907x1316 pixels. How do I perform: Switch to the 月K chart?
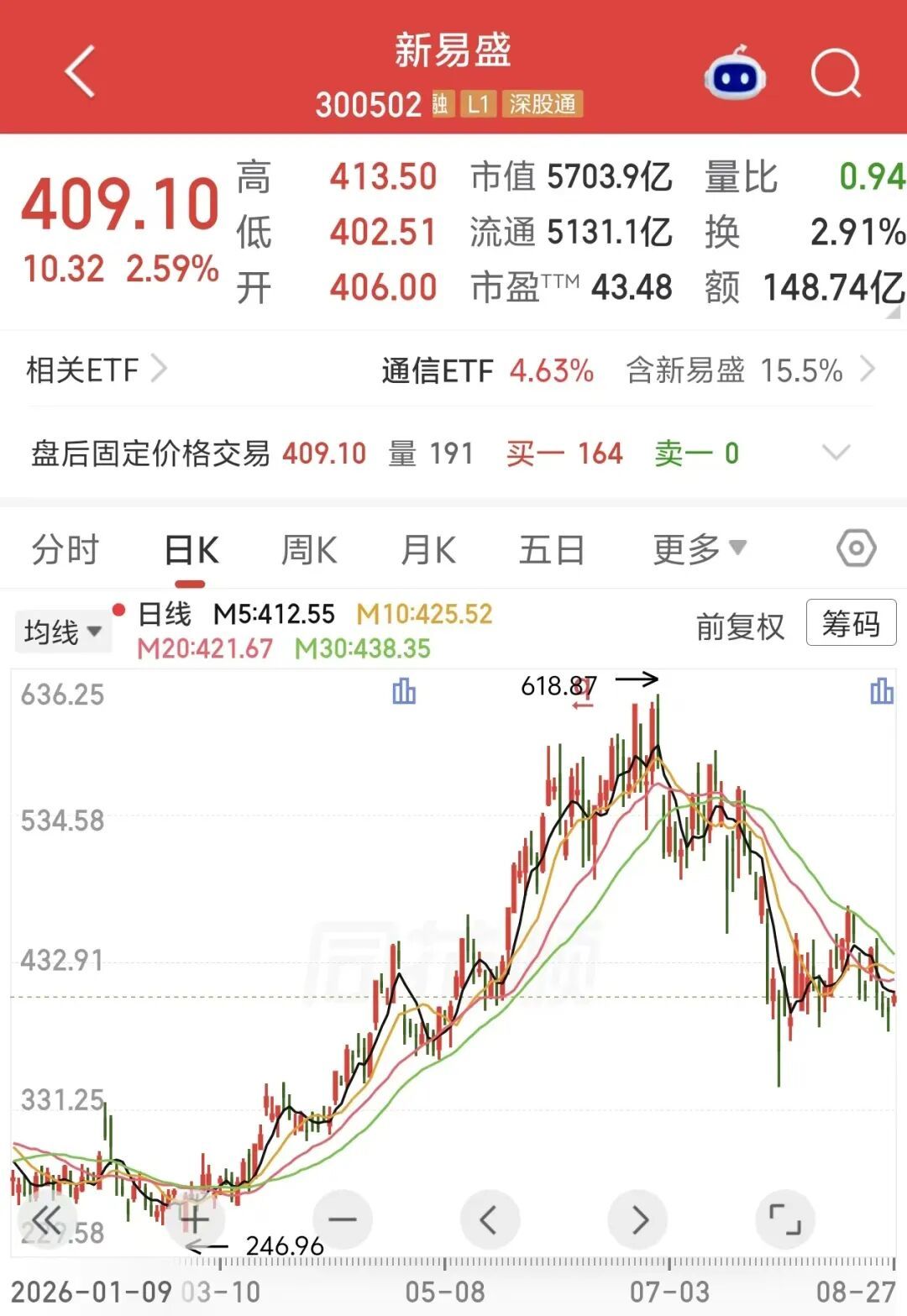point(428,551)
